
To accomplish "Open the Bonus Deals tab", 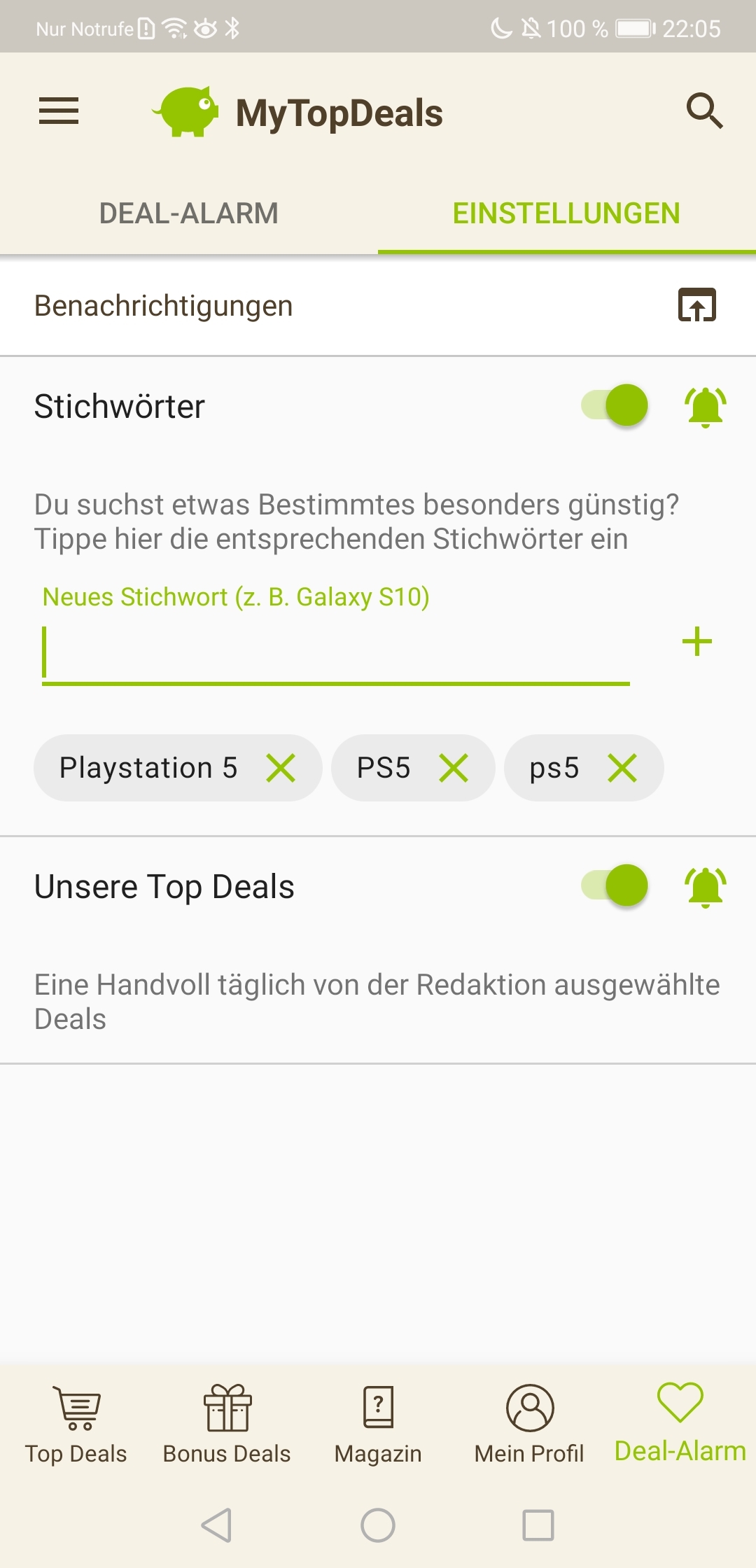I will point(227,1425).
